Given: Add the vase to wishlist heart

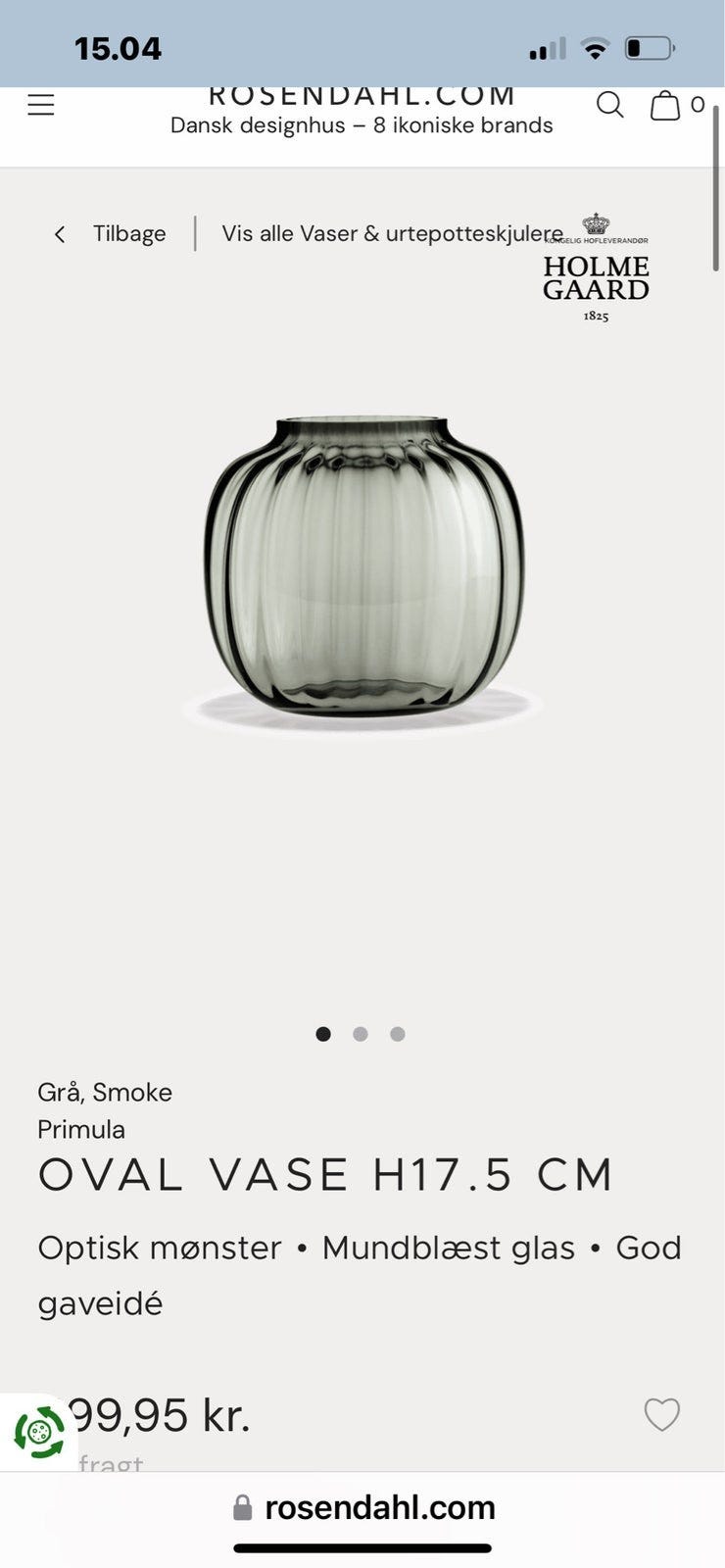Looking at the screenshot, I should [x=661, y=1414].
